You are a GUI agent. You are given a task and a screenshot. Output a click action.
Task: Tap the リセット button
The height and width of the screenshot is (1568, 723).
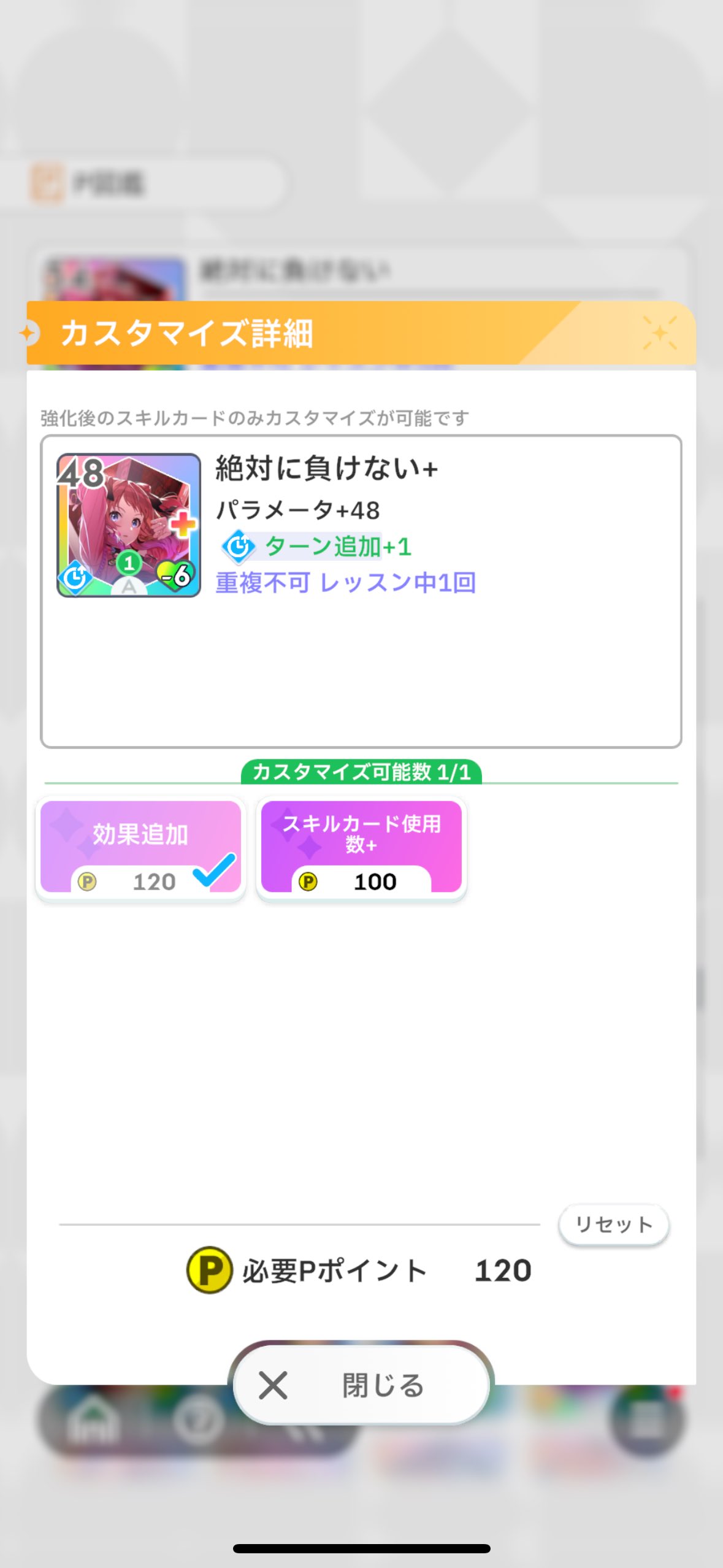[613, 1224]
